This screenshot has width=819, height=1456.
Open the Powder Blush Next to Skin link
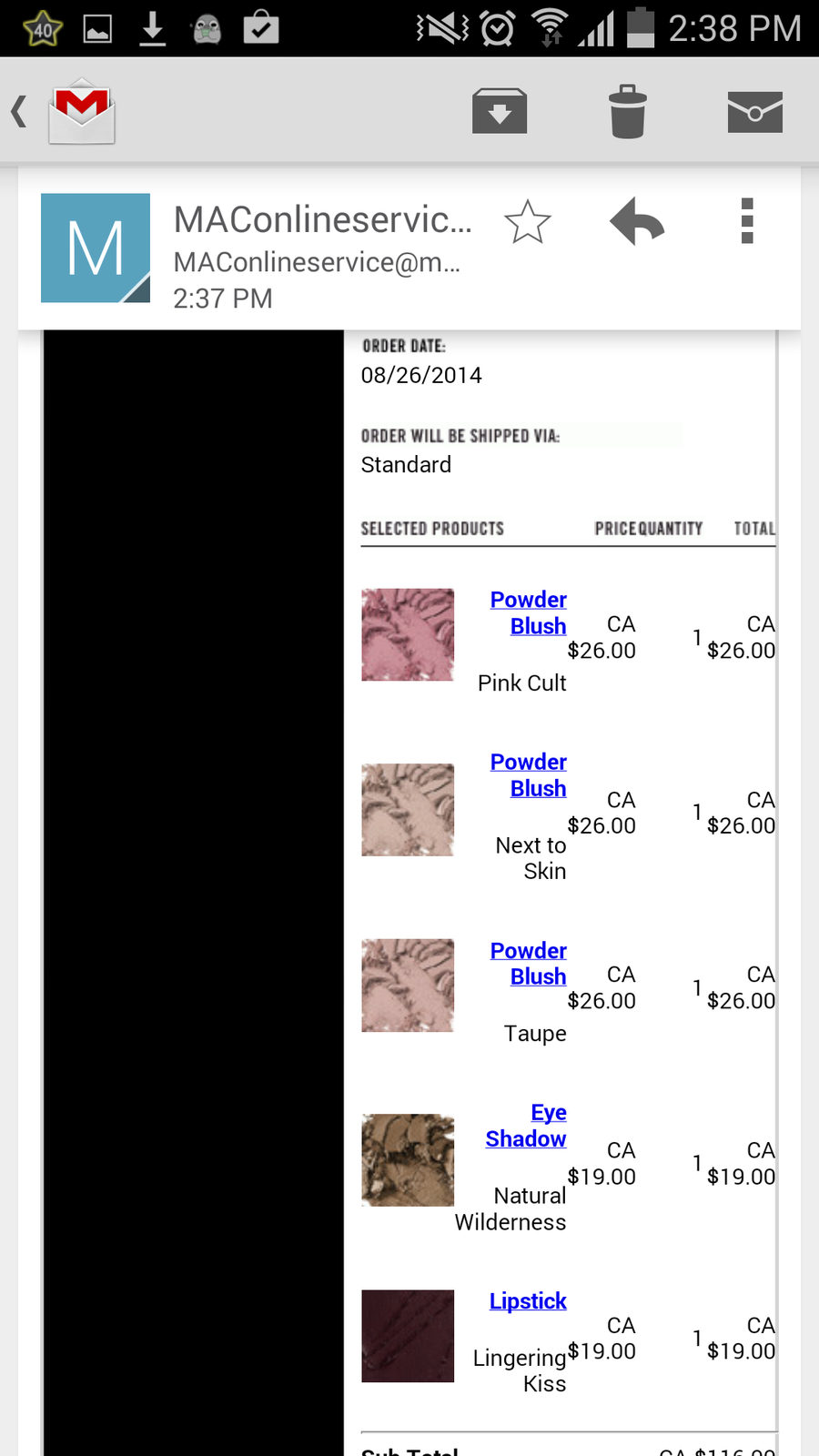[x=529, y=774]
